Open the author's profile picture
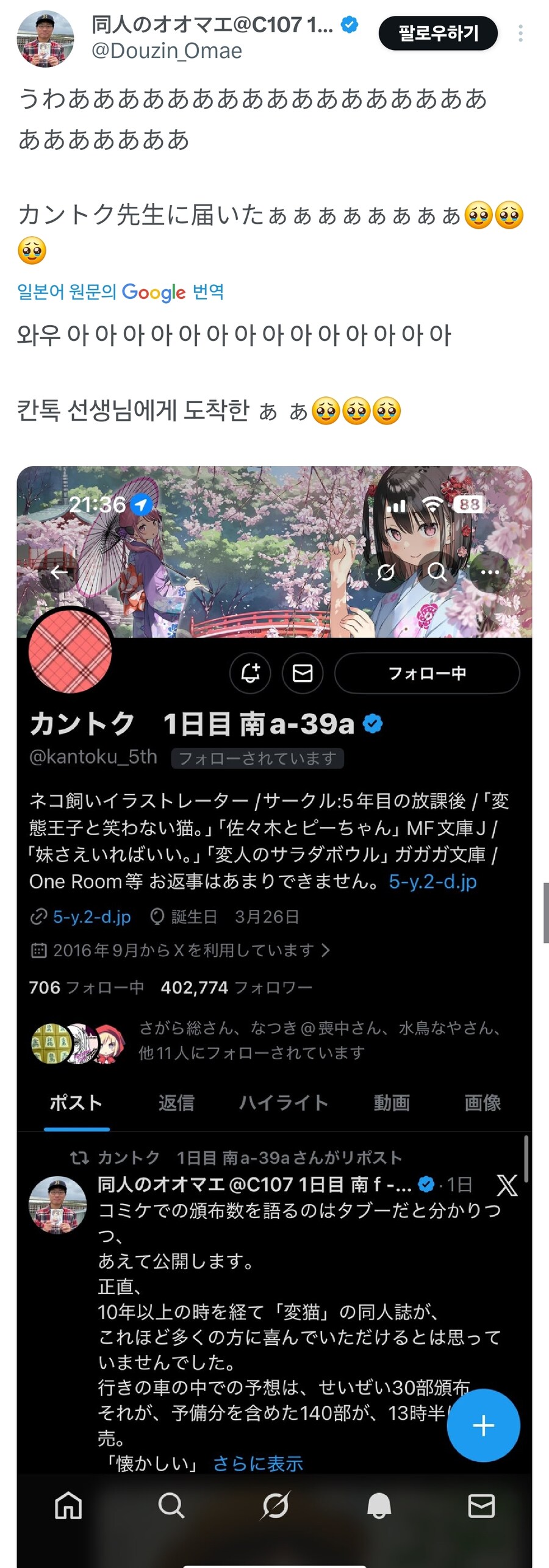Viewport: 549px width, 1568px height. click(45, 38)
